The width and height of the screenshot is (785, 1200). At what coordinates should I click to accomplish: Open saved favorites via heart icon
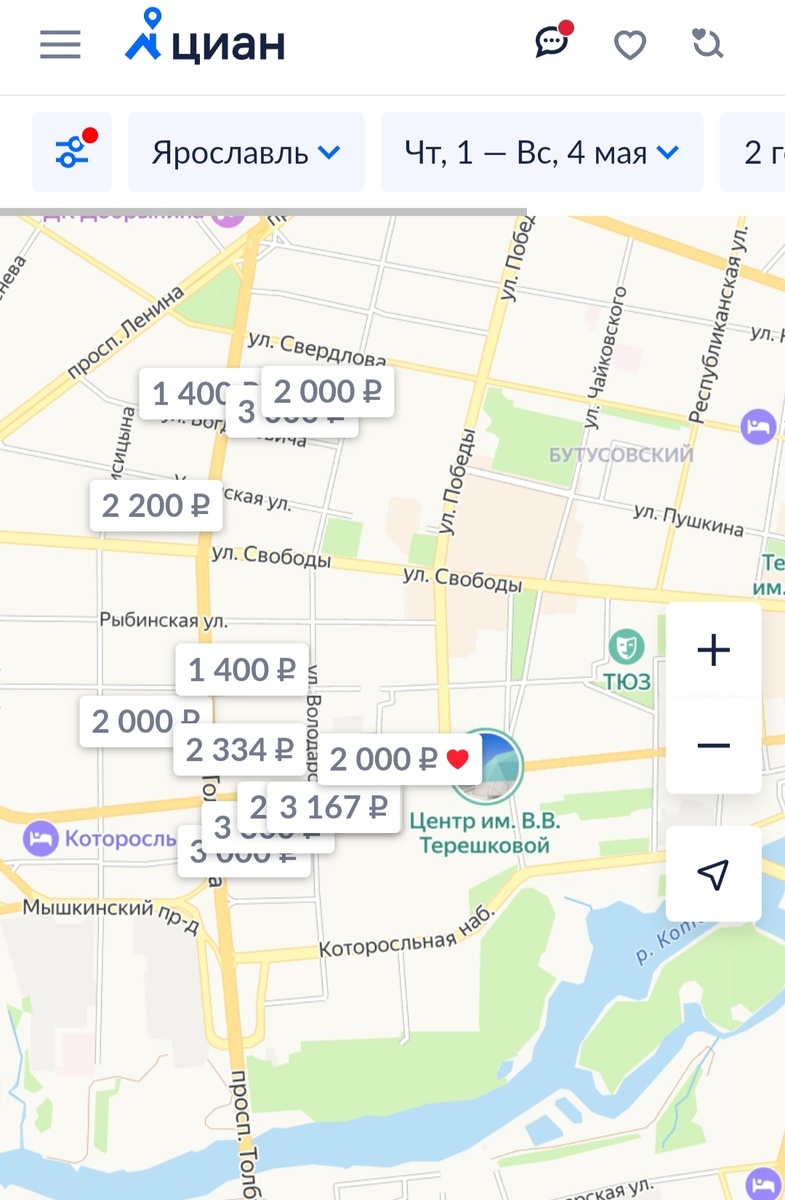point(630,45)
